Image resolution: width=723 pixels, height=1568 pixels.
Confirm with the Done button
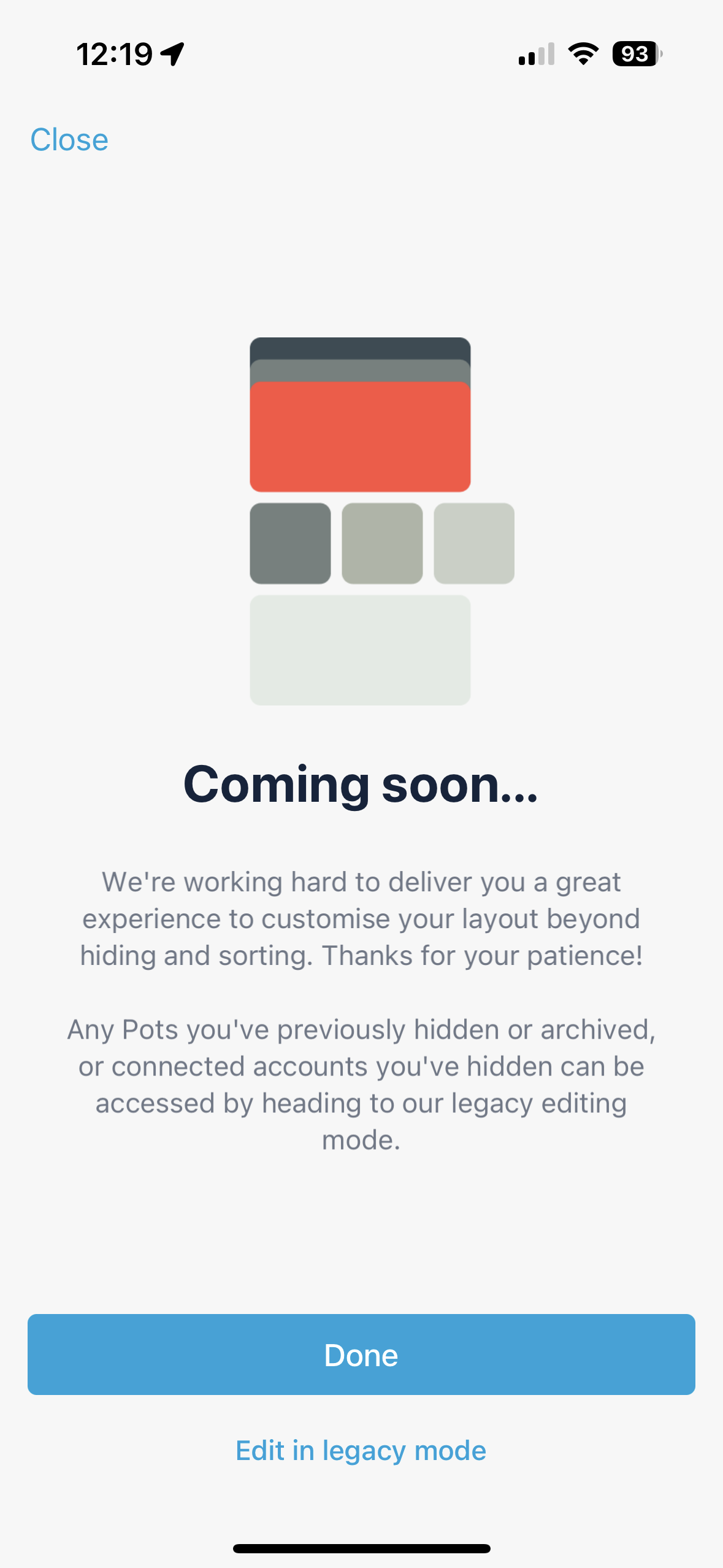point(361,1355)
